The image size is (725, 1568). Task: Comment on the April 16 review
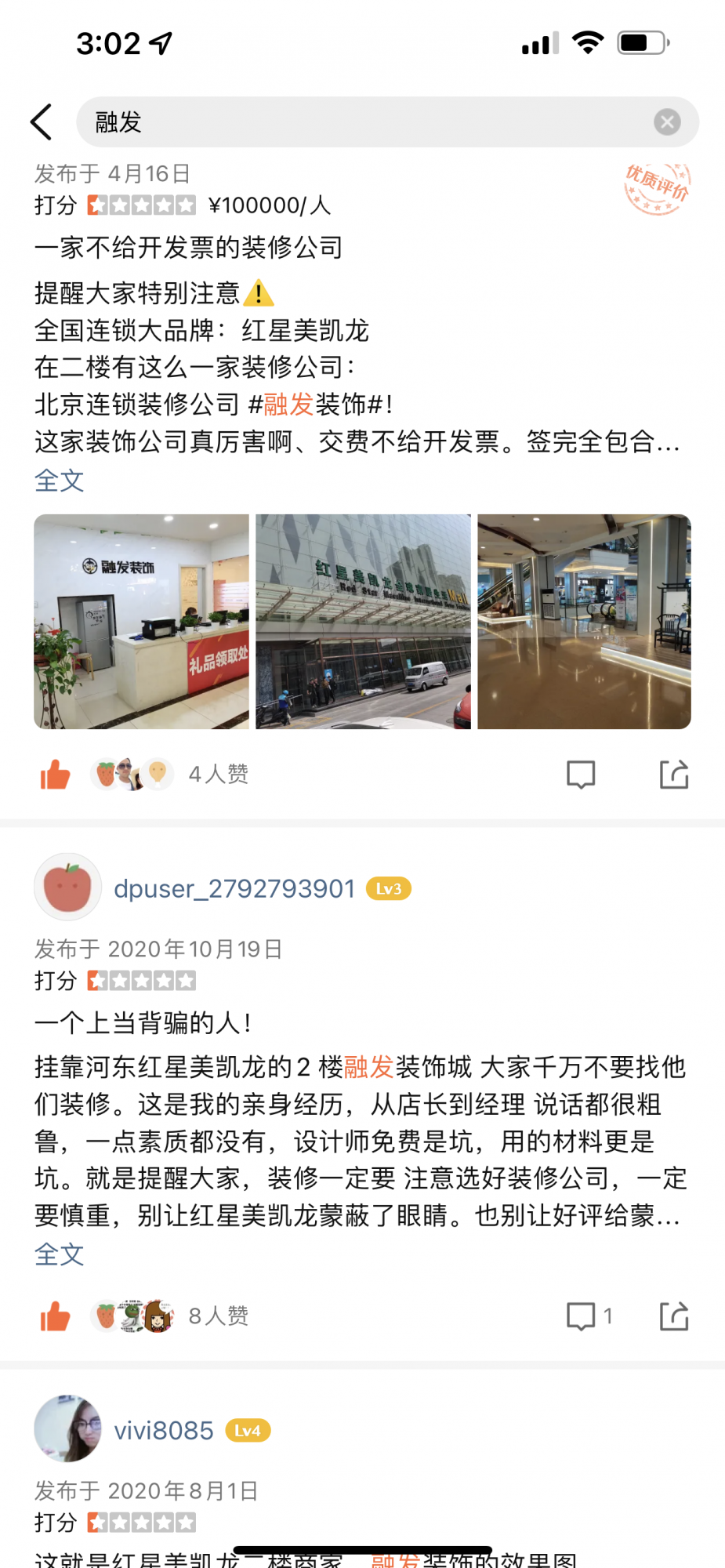[x=581, y=775]
